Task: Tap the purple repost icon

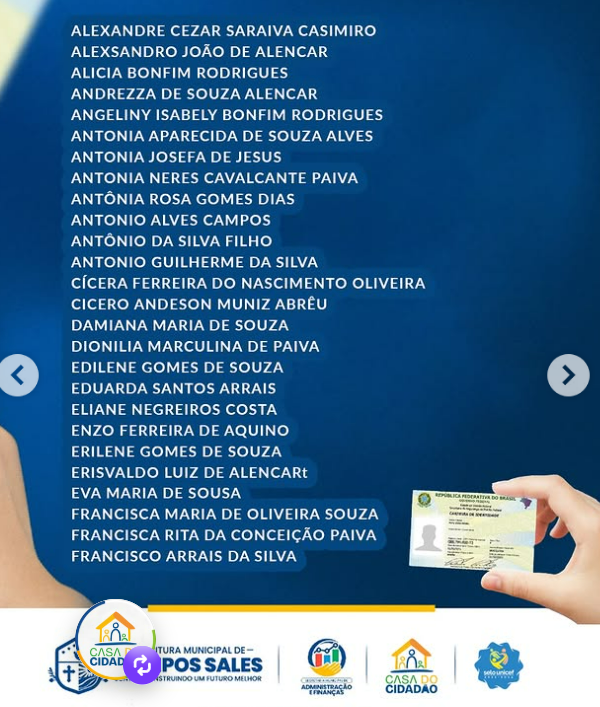Action: click(x=142, y=665)
